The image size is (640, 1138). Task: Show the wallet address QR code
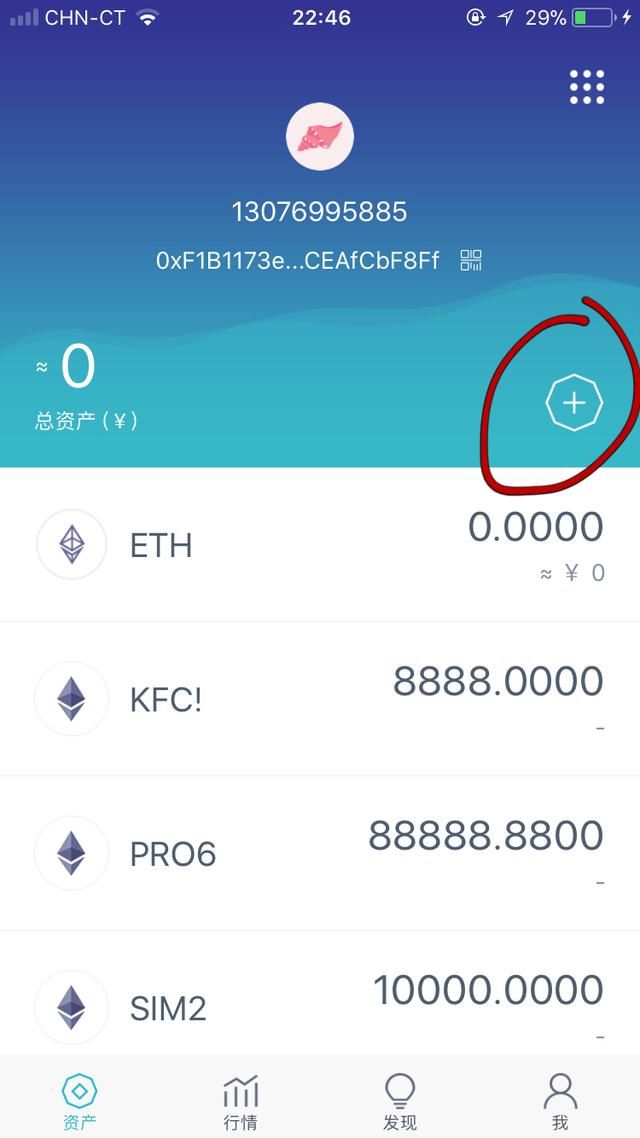[x=471, y=261]
